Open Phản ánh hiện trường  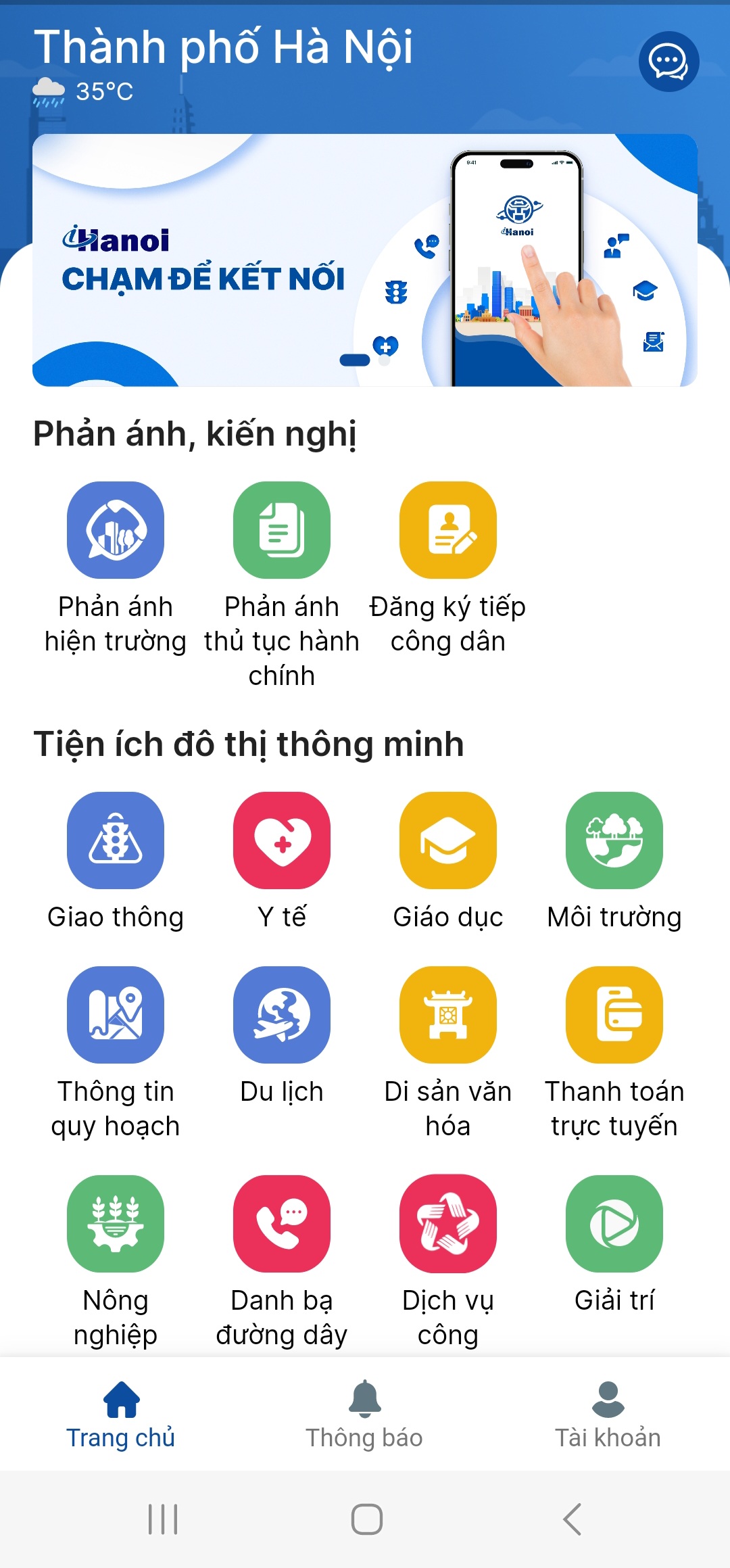point(116,531)
